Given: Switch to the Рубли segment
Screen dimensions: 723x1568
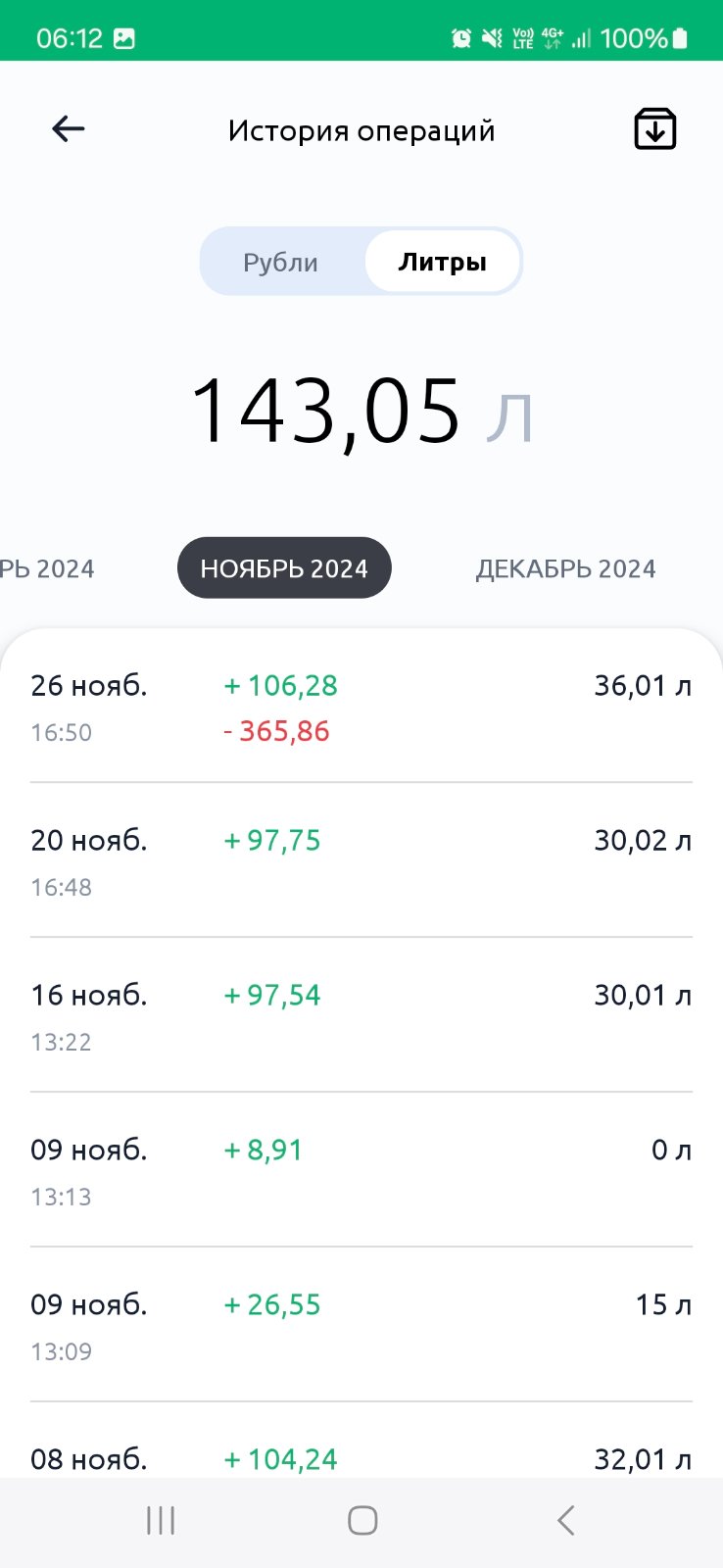Looking at the screenshot, I should pos(281,262).
